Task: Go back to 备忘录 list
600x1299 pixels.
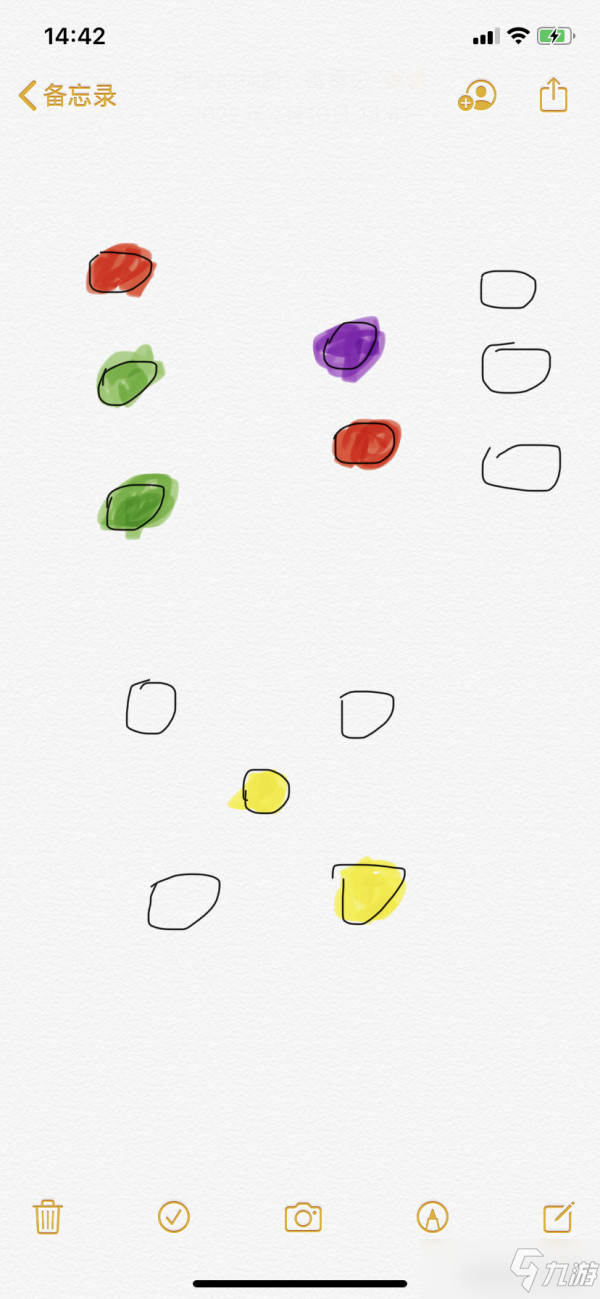Action: [67, 96]
